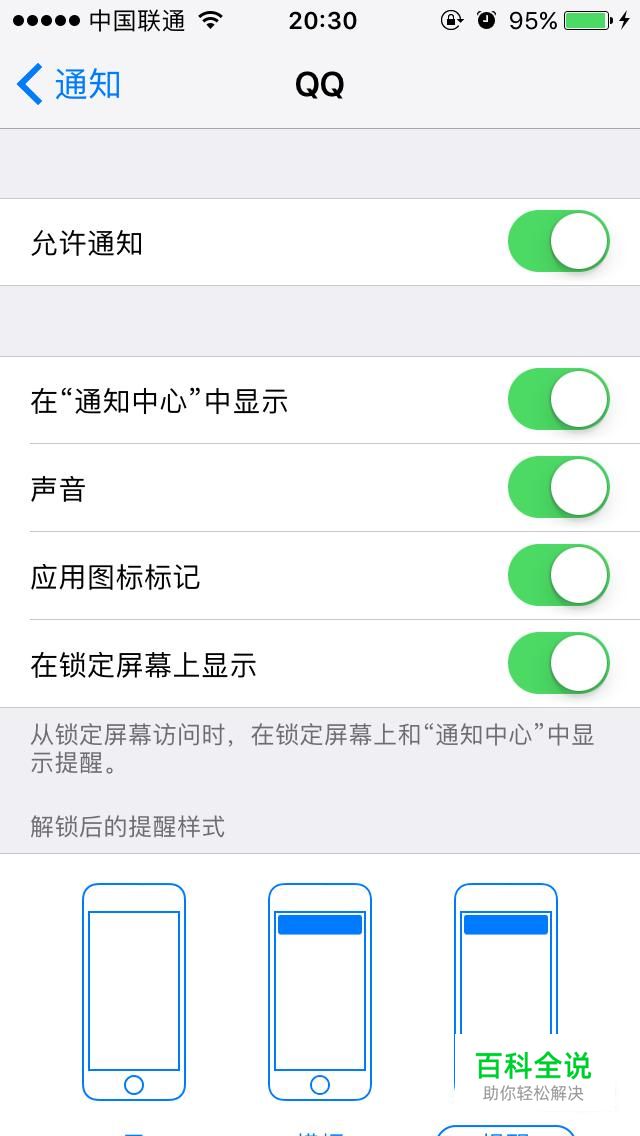640x1136 pixels.
Task: Choose the middle banner alert style
Action: click(320, 992)
